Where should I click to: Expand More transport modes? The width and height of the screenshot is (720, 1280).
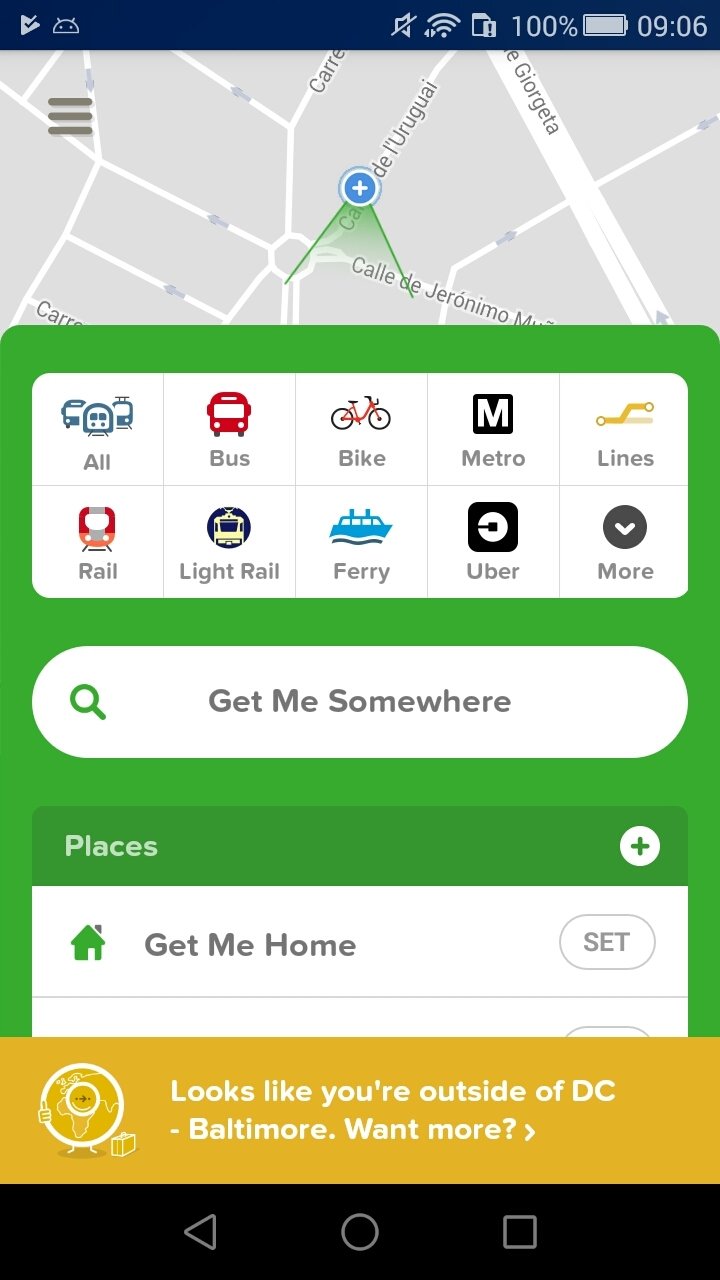(625, 543)
